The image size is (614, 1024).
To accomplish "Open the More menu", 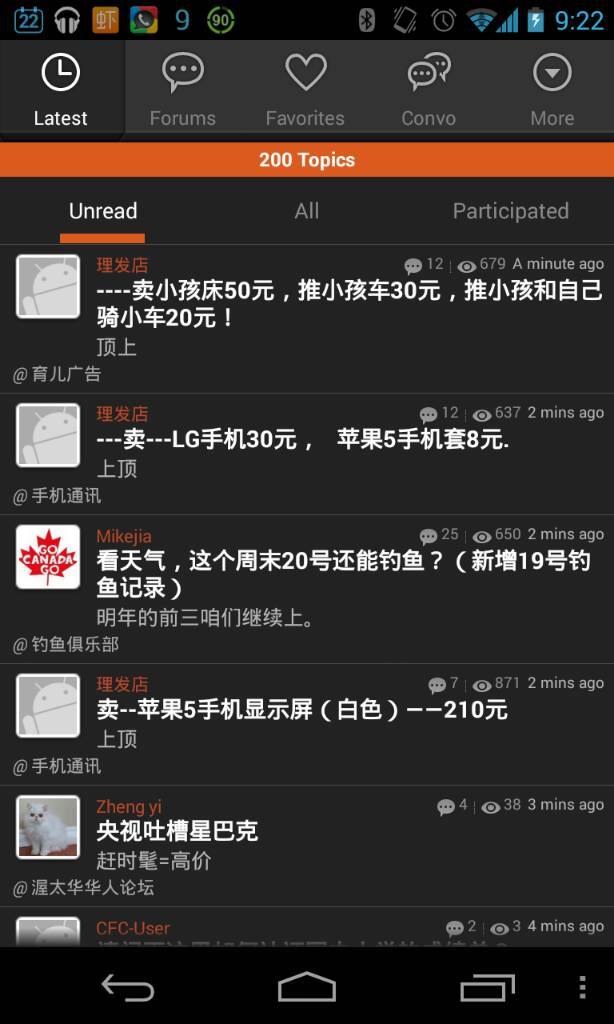I will (x=551, y=90).
